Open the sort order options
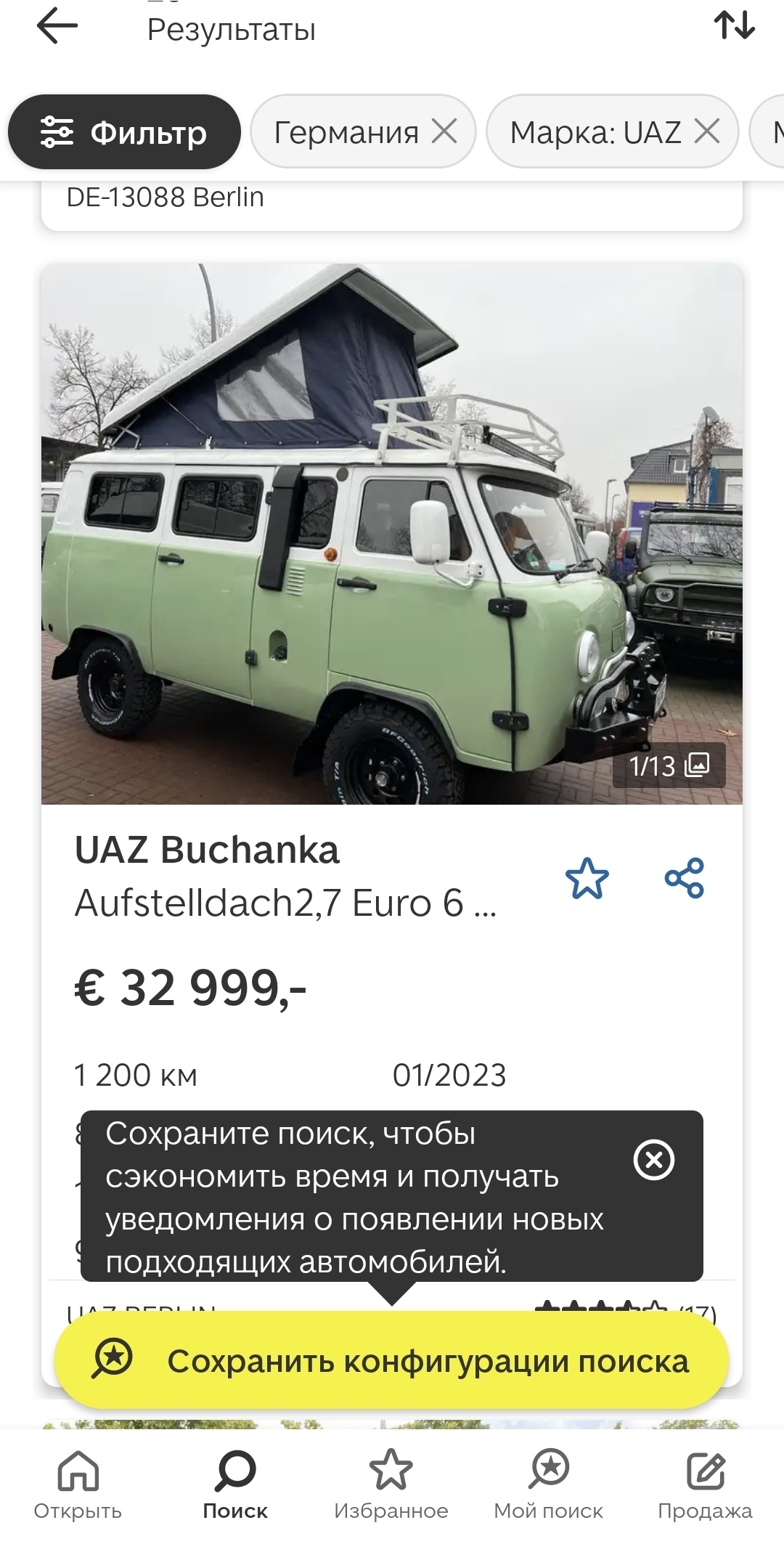Screen dimensions: 784x1544 (x=734, y=26)
